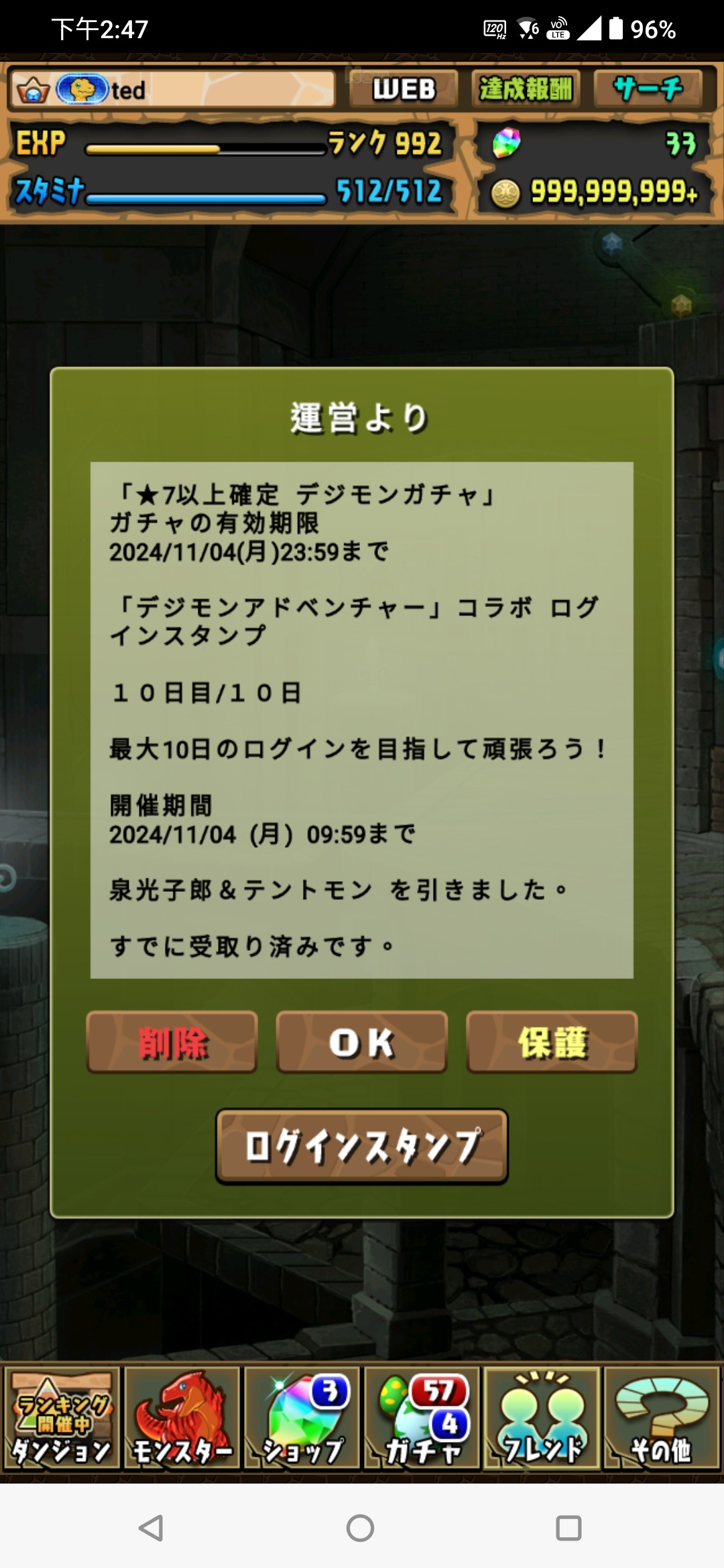Tap the player name ted badge
The width and height of the screenshot is (724, 1568).
173,90
